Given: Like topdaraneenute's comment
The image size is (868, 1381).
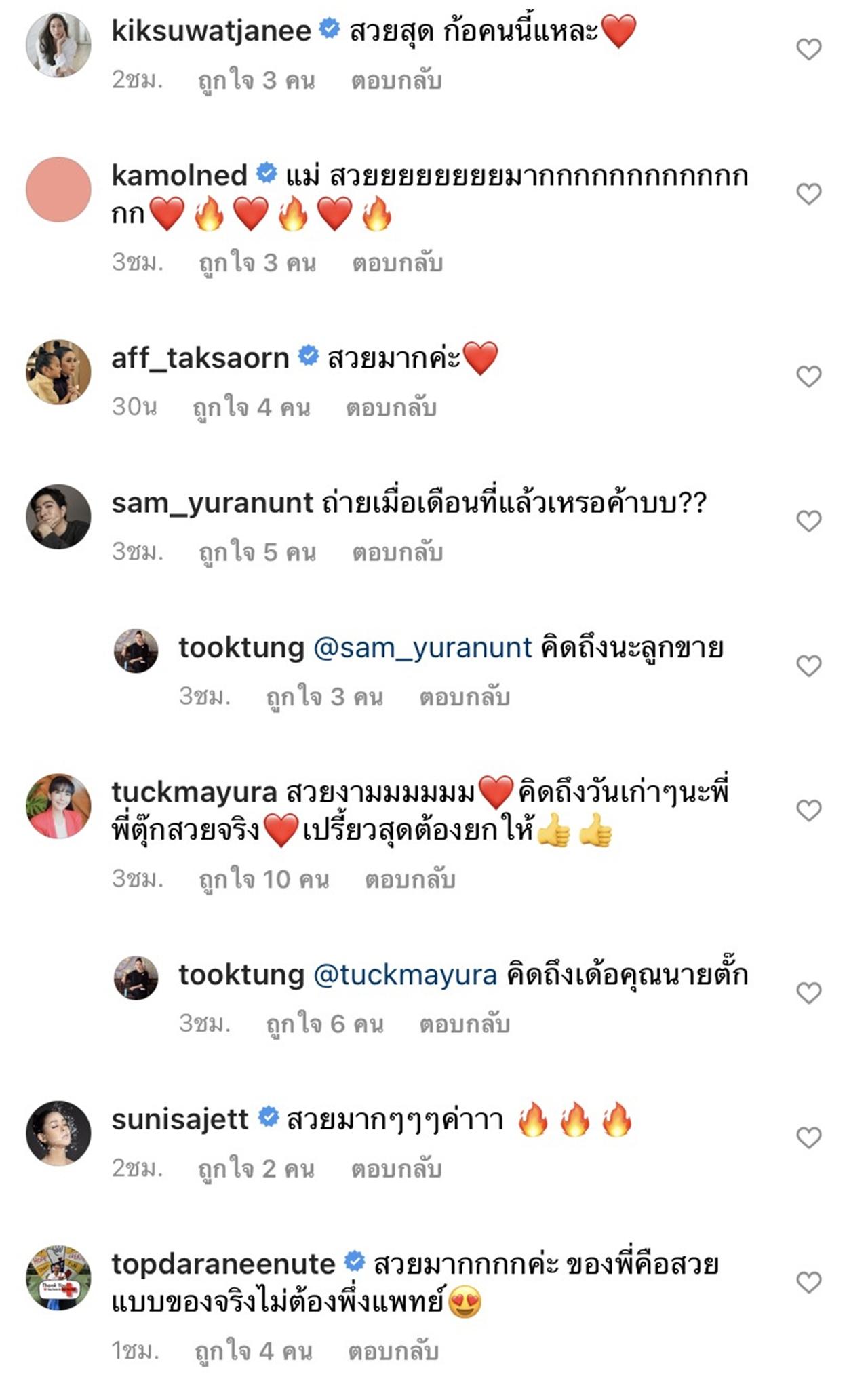Looking at the screenshot, I should [808, 1283].
